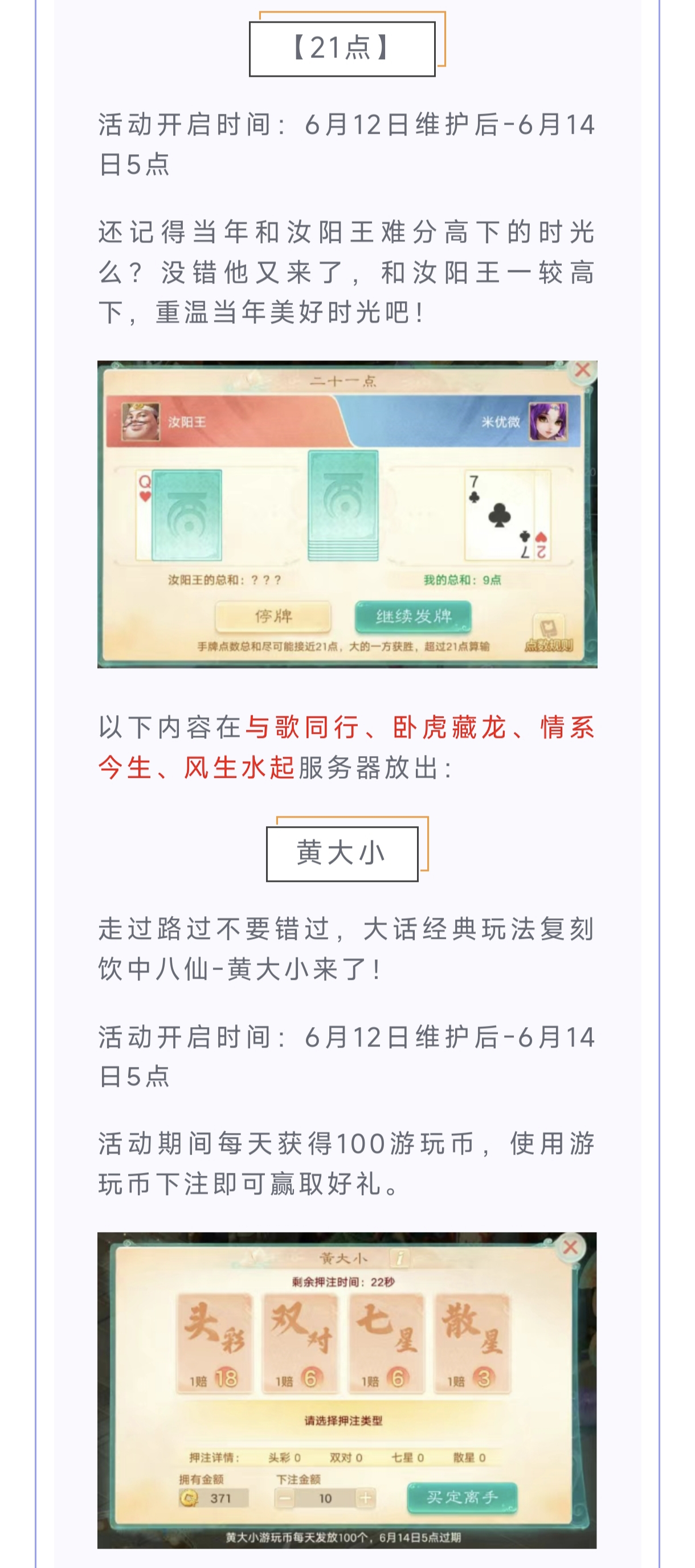View the 黄大小 betting screenshot image
Screen dimensions: 695x1568
(x=346, y=1390)
